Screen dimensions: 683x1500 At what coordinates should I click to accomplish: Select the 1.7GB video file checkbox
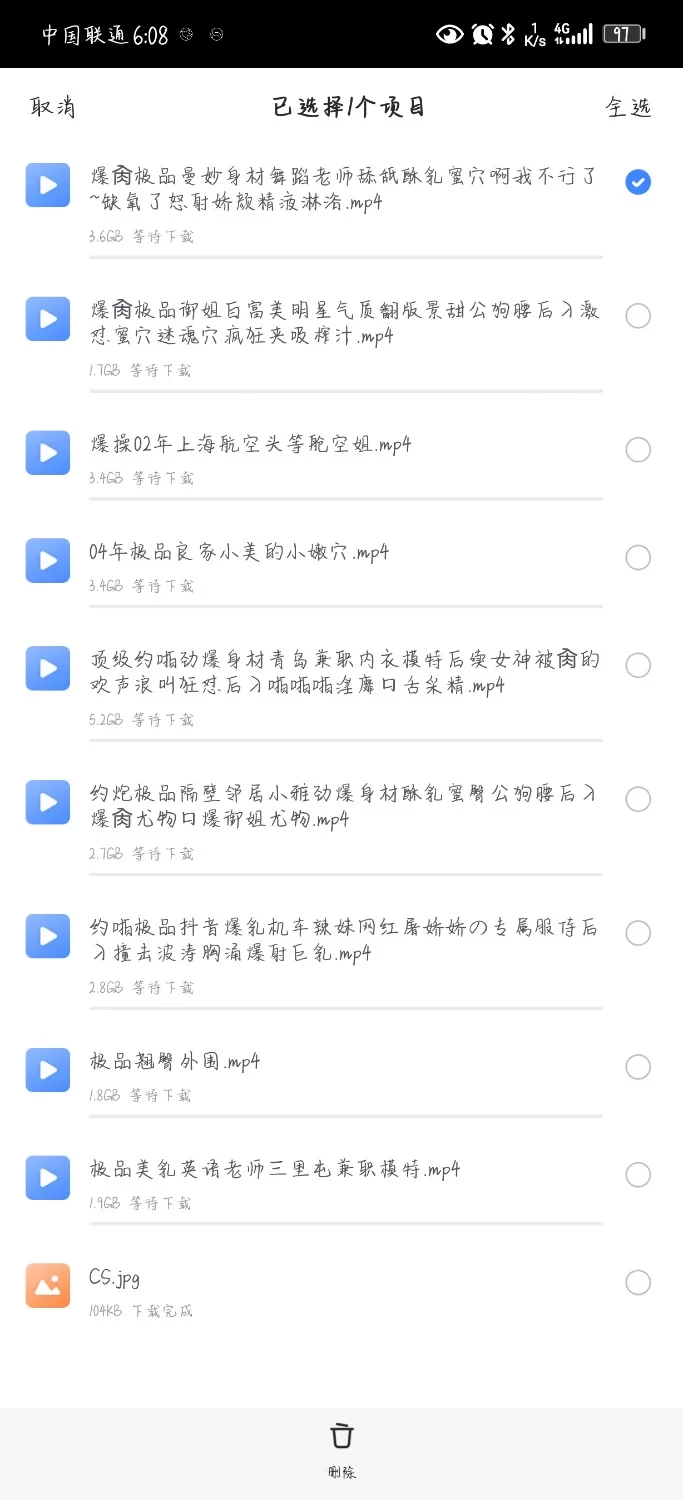click(x=638, y=316)
